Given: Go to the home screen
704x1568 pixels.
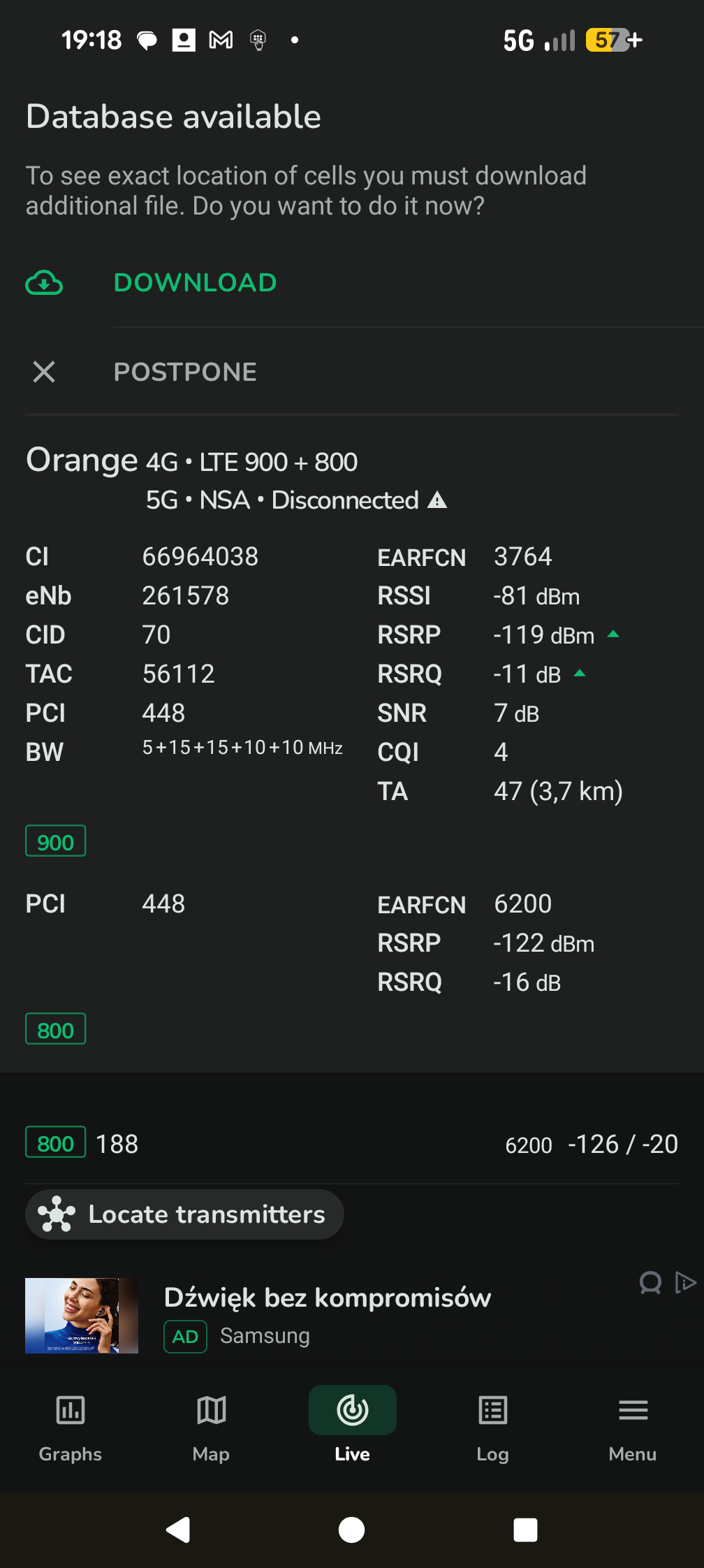Looking at the screenshot, I should tap(351, 1530).
